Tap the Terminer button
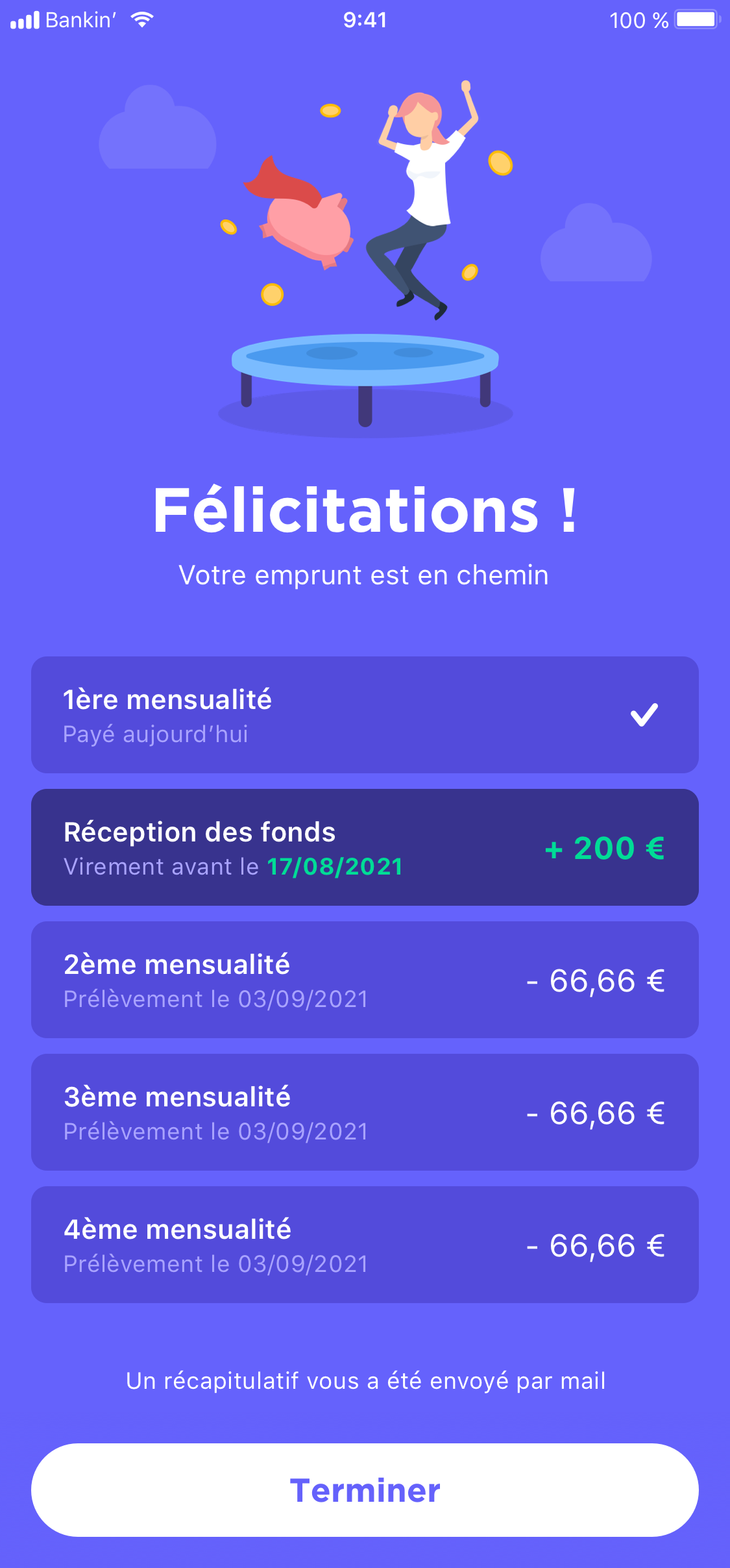The width and height of the screenshot is (730, 1568). (x=365, y=1490)
